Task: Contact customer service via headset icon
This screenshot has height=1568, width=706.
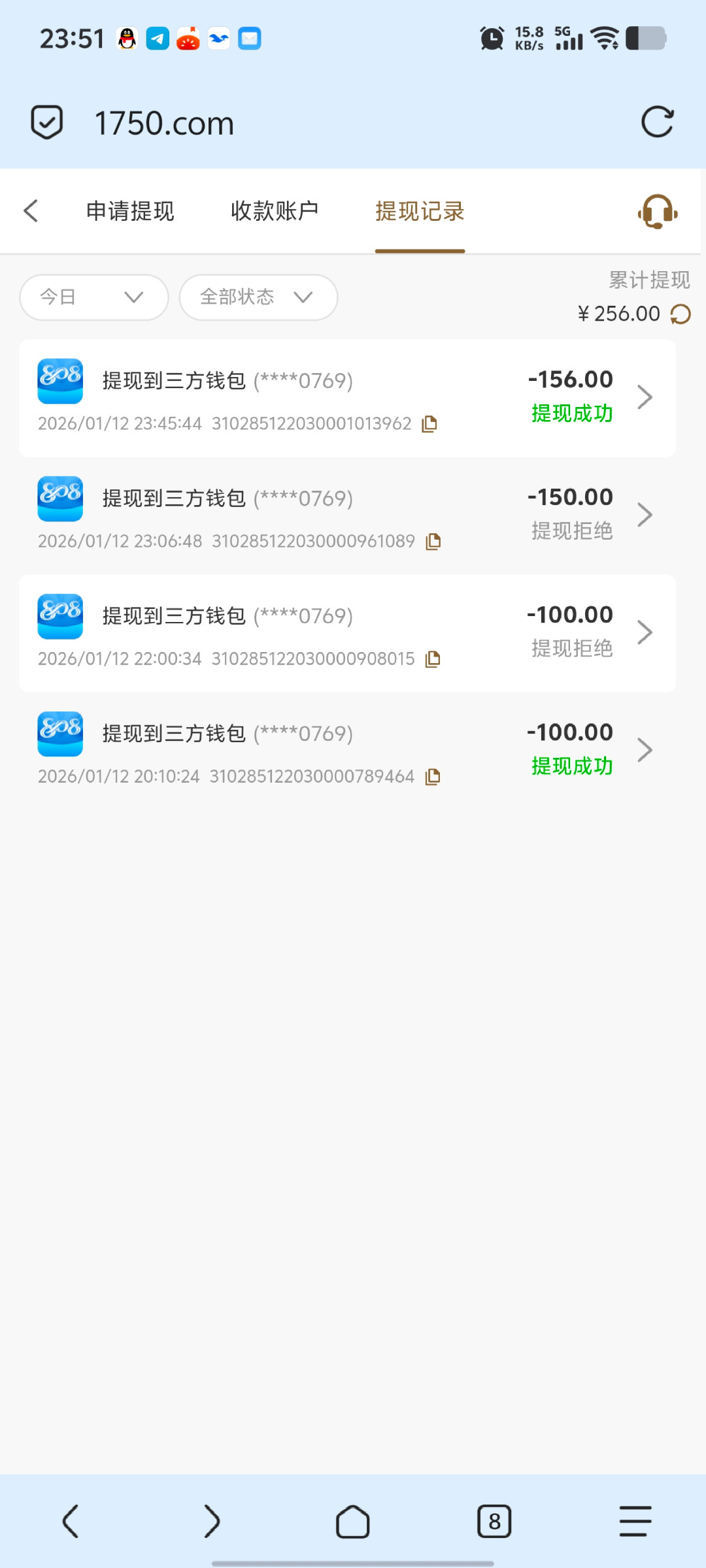Action: point(657,212)
